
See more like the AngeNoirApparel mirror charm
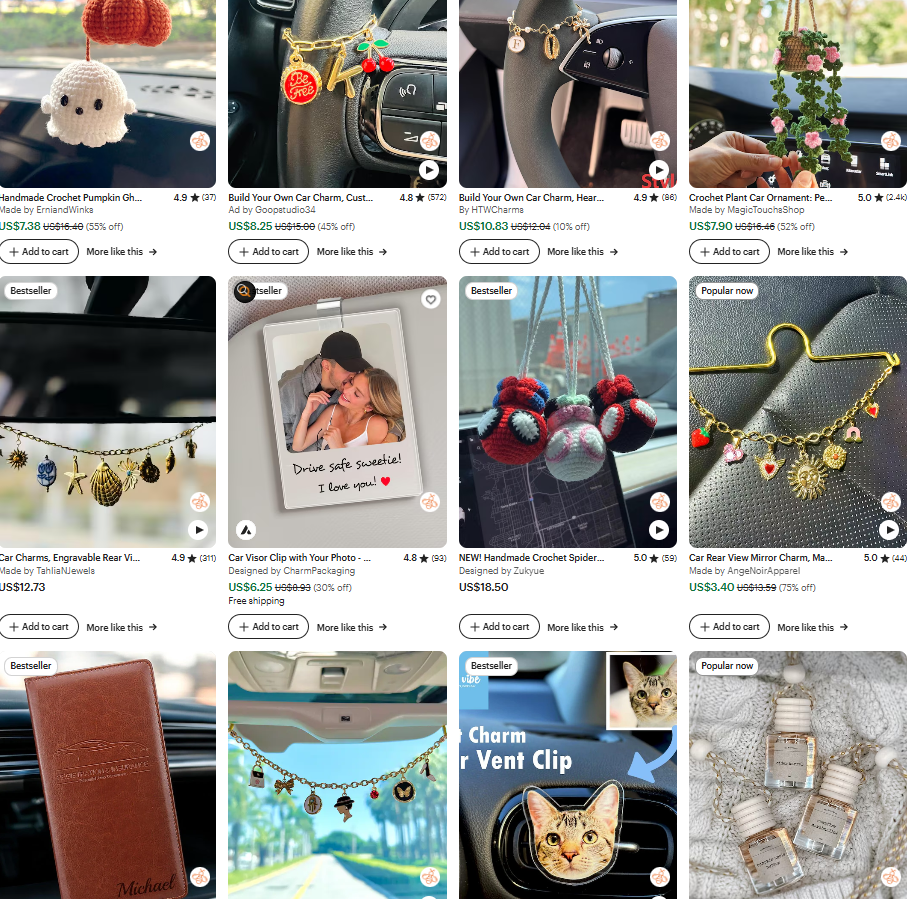(811, 627)
